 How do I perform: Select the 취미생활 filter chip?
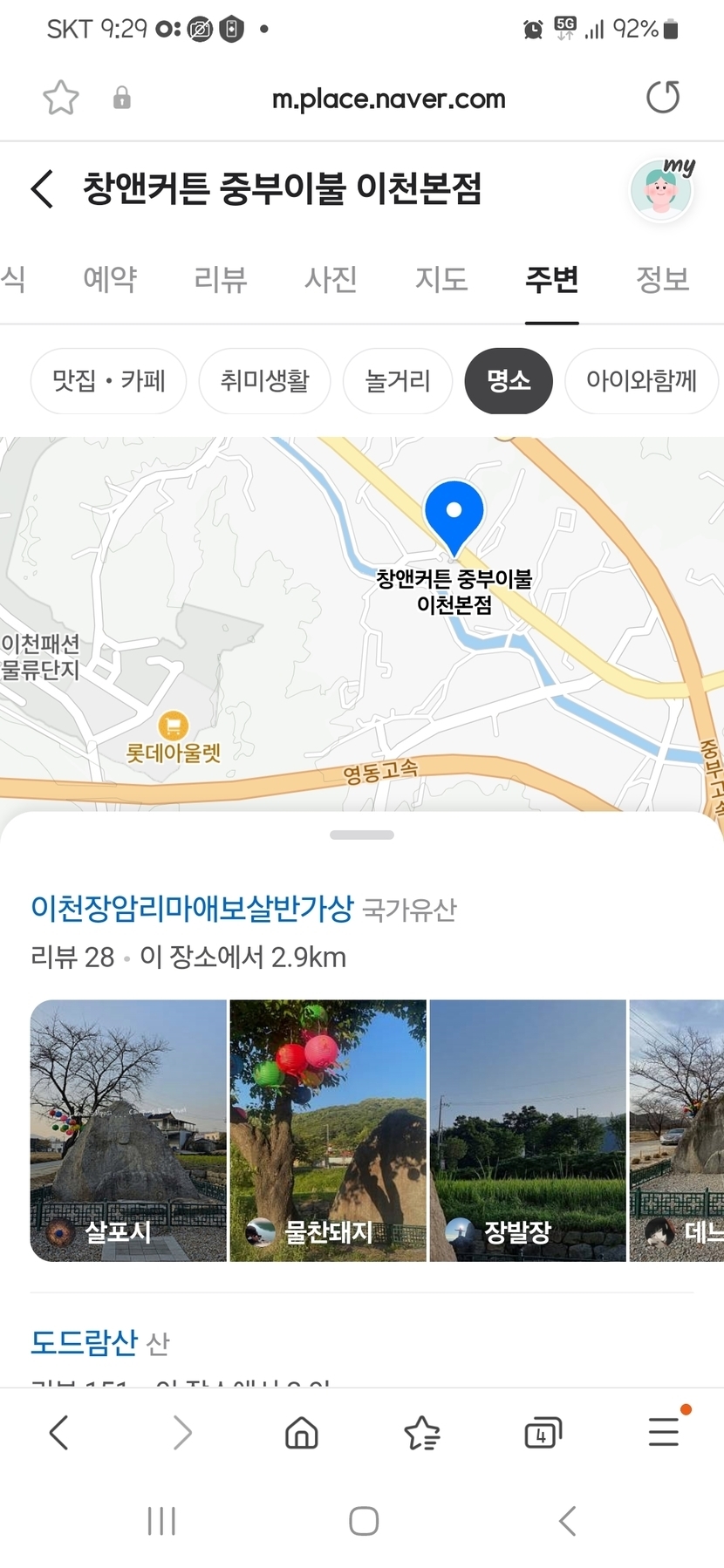pos(264,381)
